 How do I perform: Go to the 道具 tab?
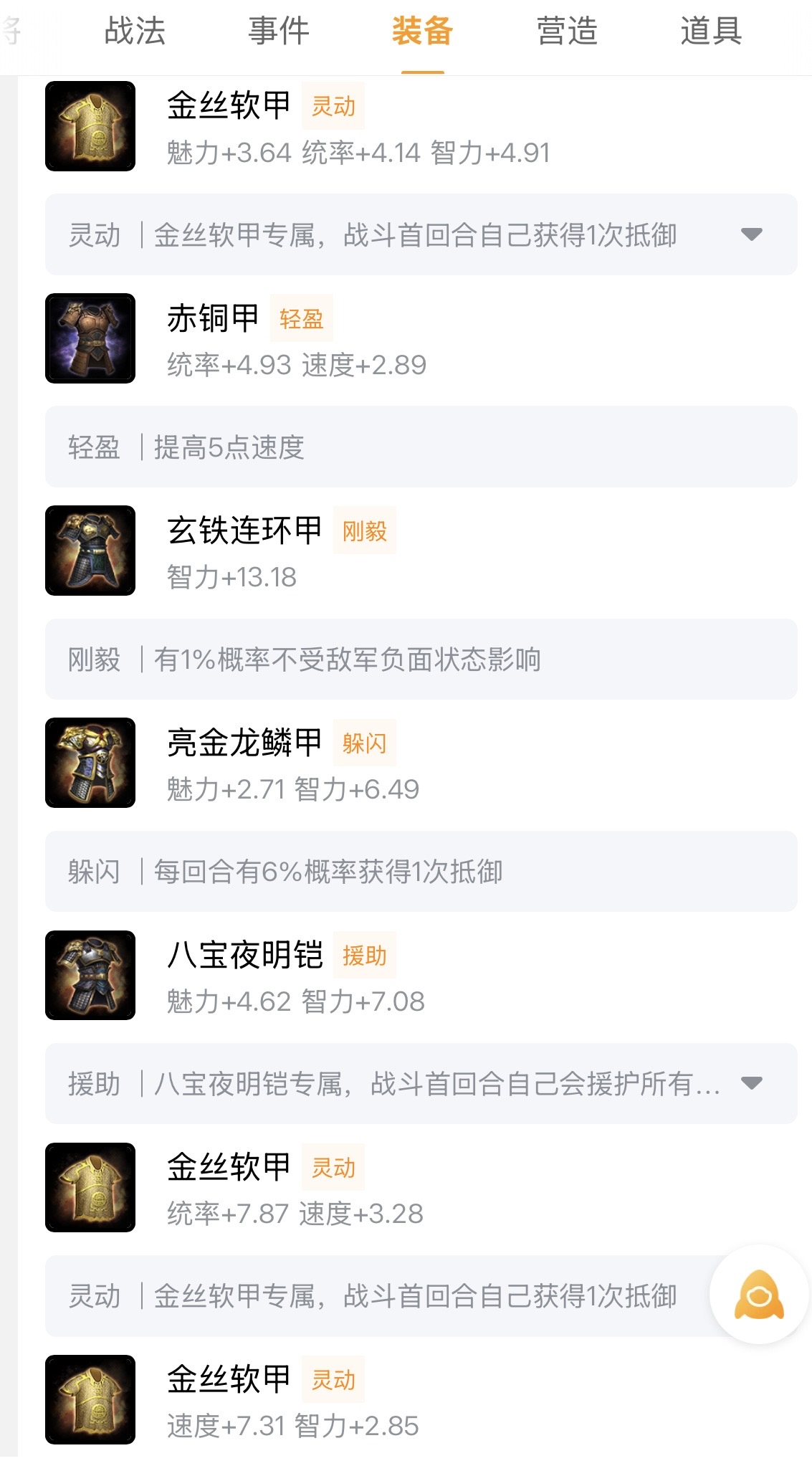(x=711, y=32)
